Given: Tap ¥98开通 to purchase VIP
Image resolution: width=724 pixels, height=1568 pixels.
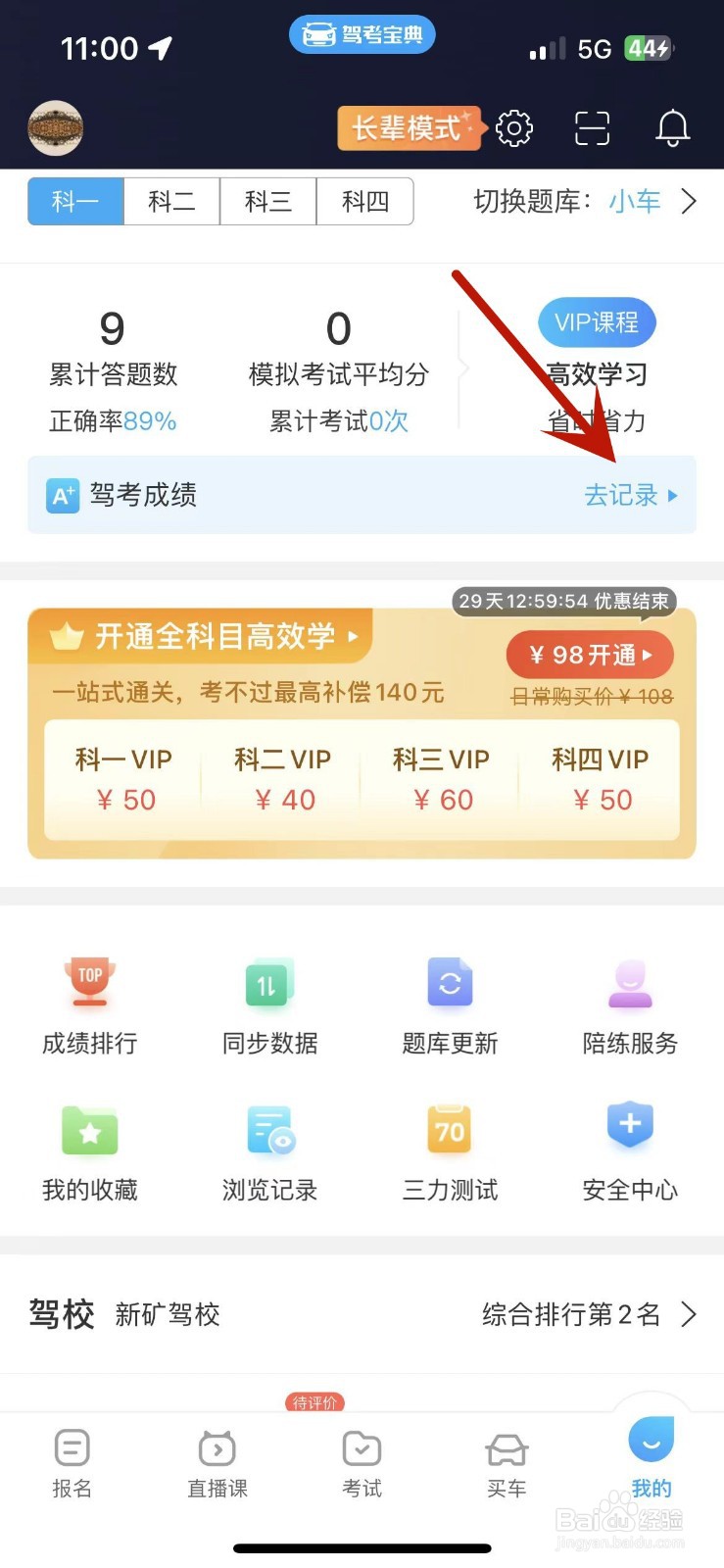Looking at the screenshot, I should [x=589, y=655].
